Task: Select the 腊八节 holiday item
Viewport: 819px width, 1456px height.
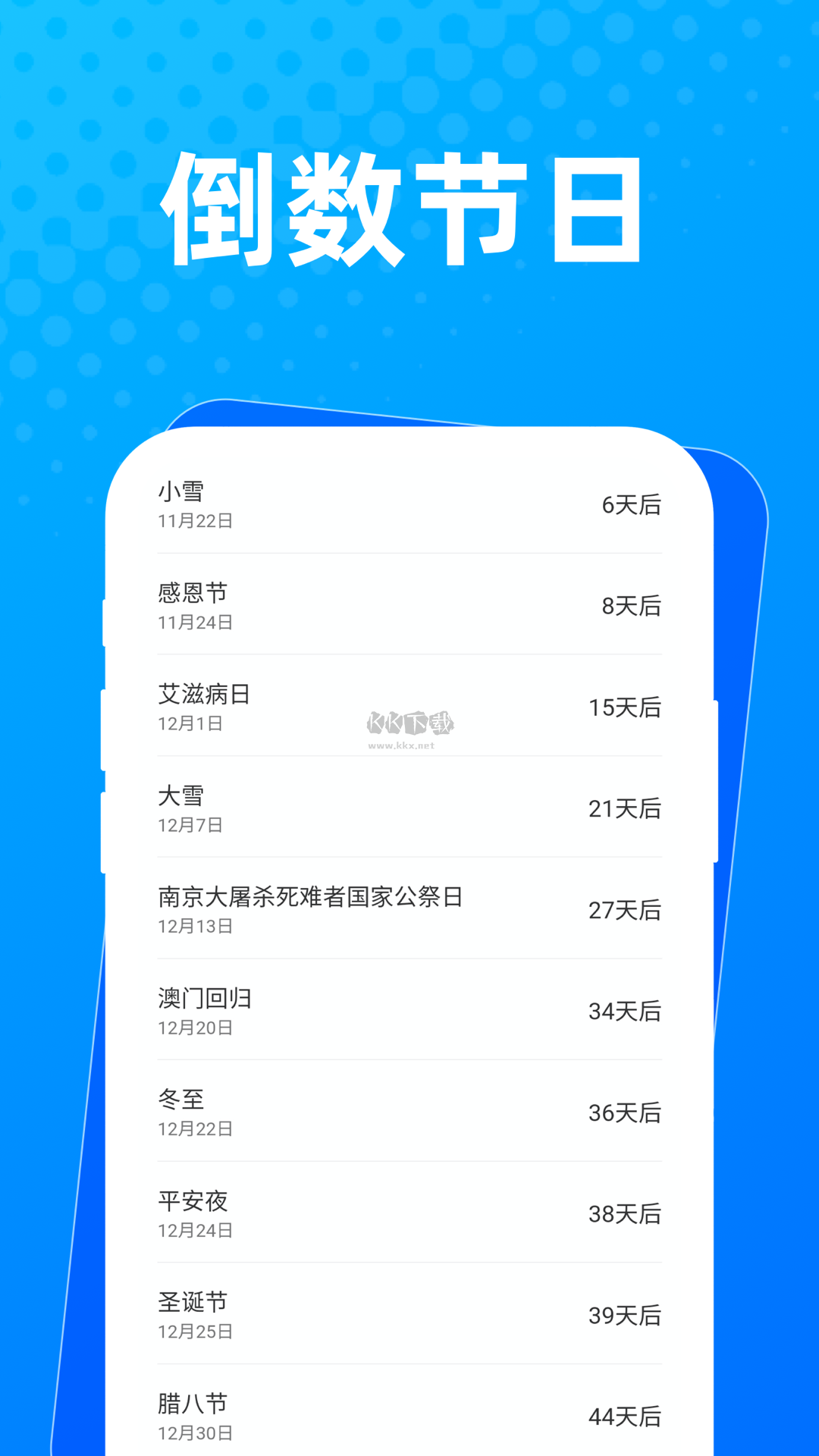Action: point(194,1404)
